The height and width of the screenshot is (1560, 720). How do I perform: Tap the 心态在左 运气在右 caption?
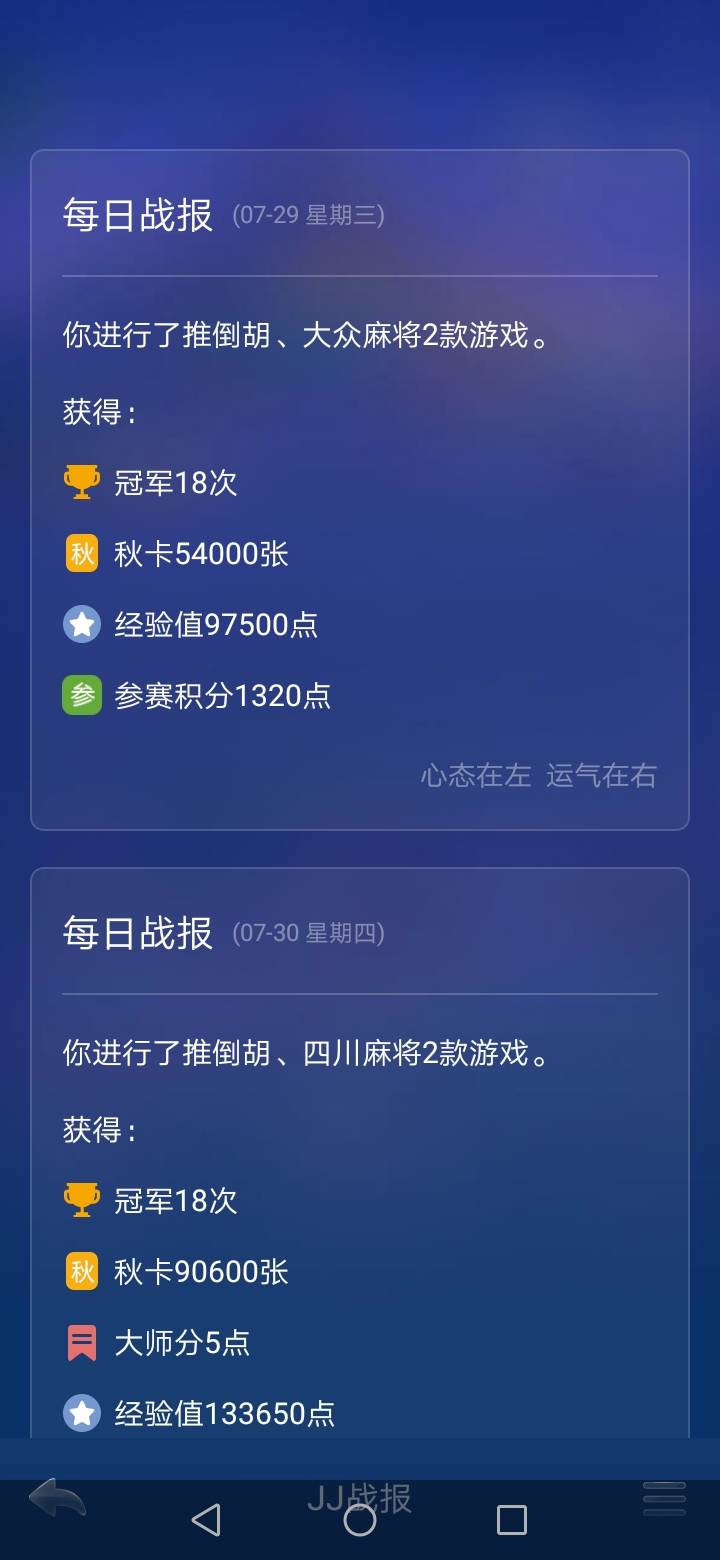pyautogui.click(x=537, y=776)
